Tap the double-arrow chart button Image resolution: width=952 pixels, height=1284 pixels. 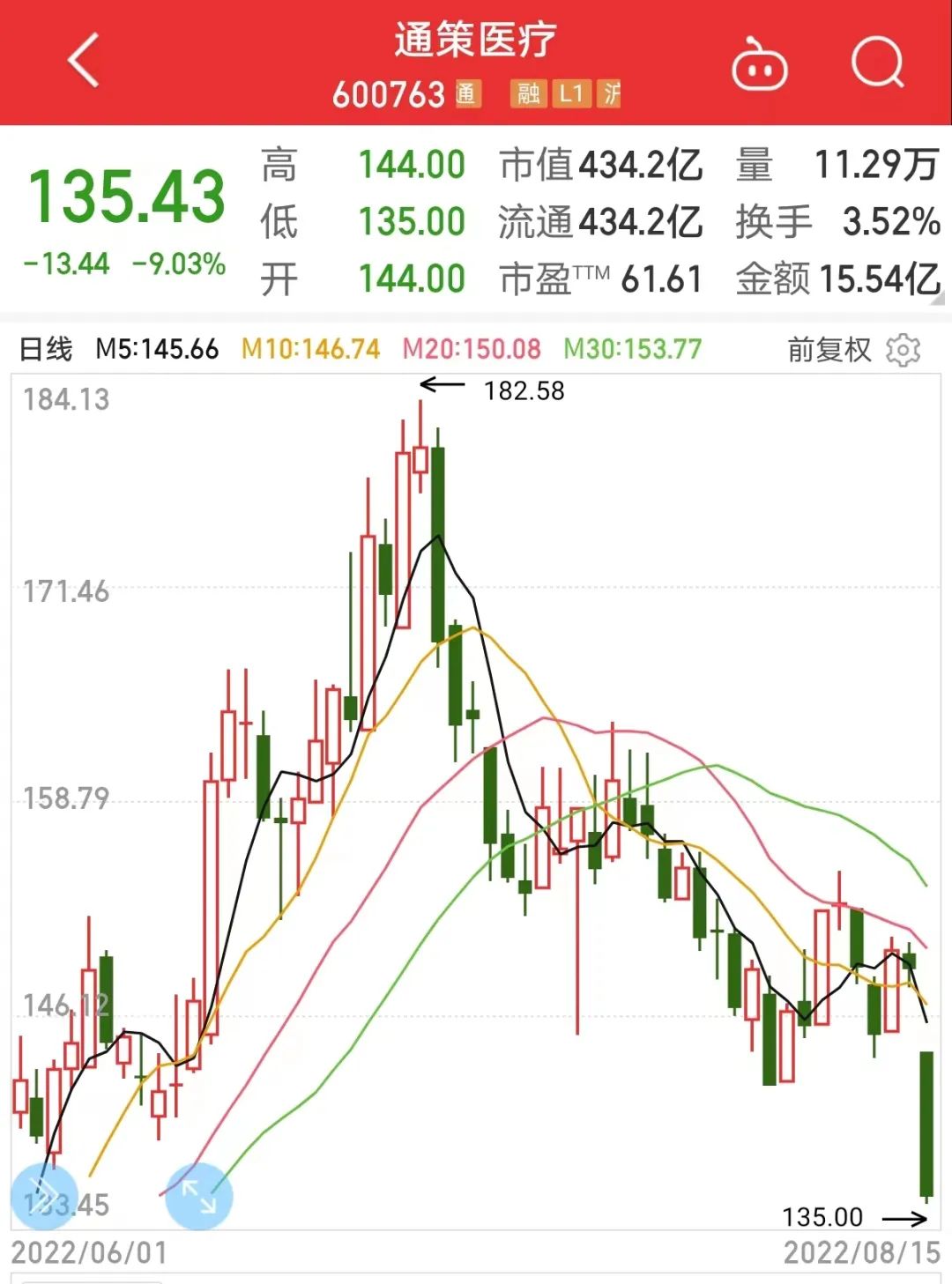coord(43,1196)
